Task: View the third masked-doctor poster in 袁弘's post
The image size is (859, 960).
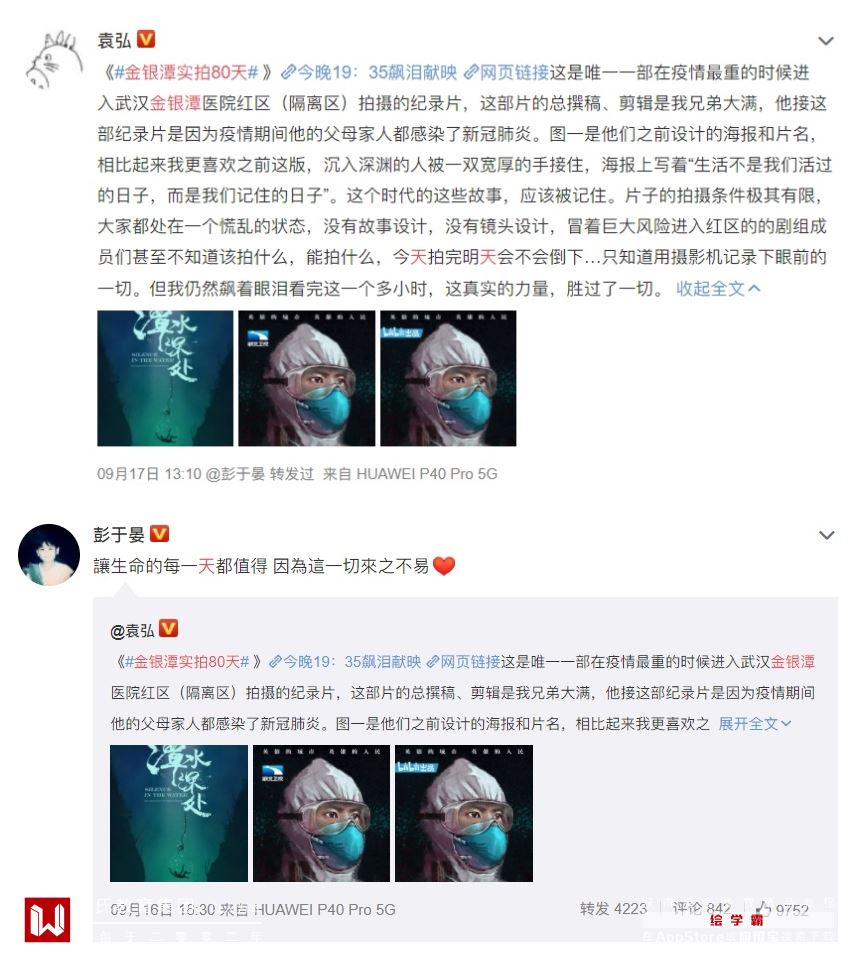Action: pyautogui.click(x=448, y=378)
